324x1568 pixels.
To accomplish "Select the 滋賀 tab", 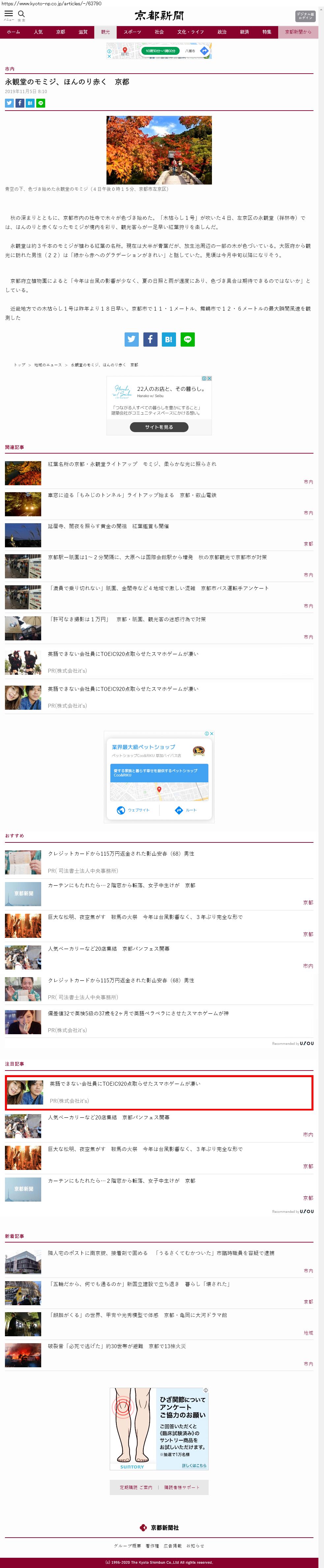I will [x=83, y=32].
